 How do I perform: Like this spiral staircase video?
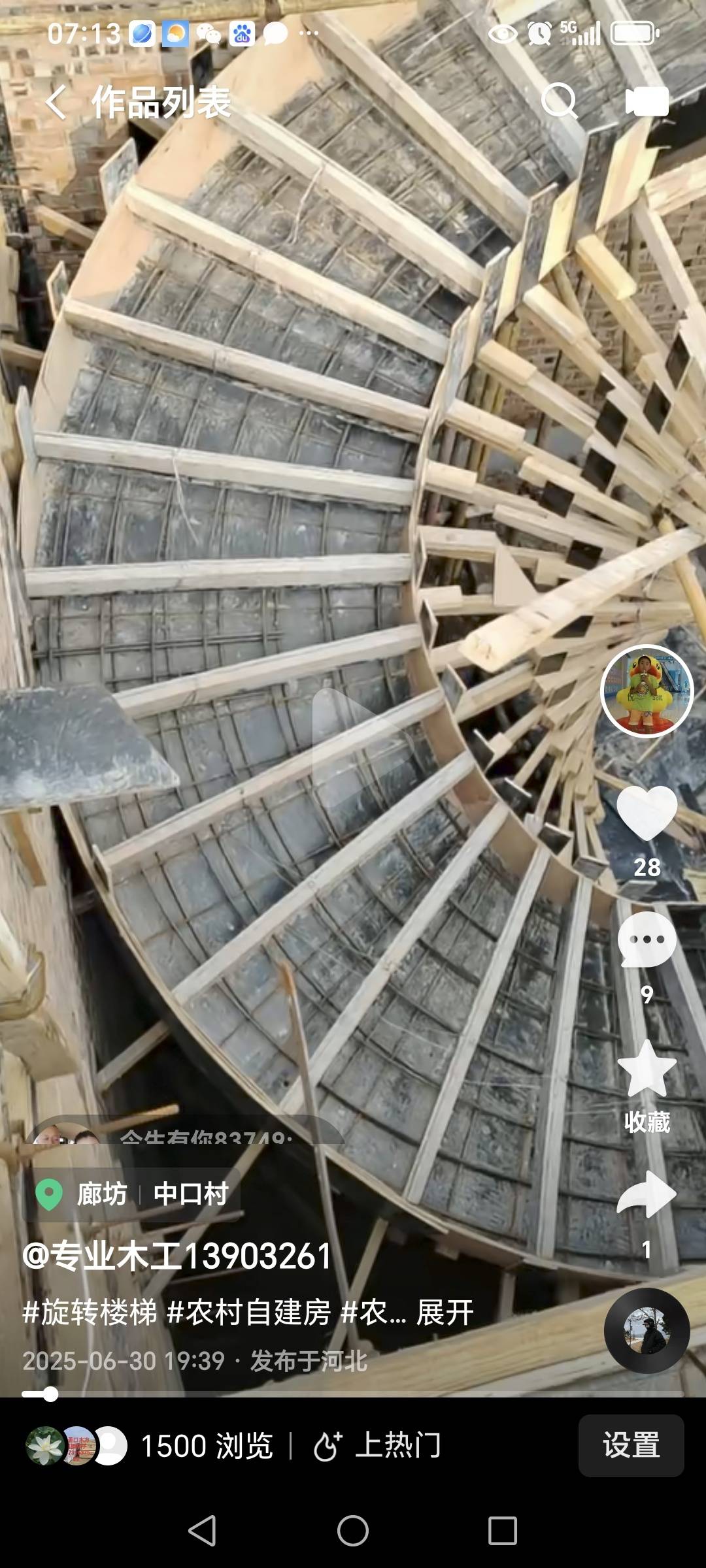pos(647,813)
